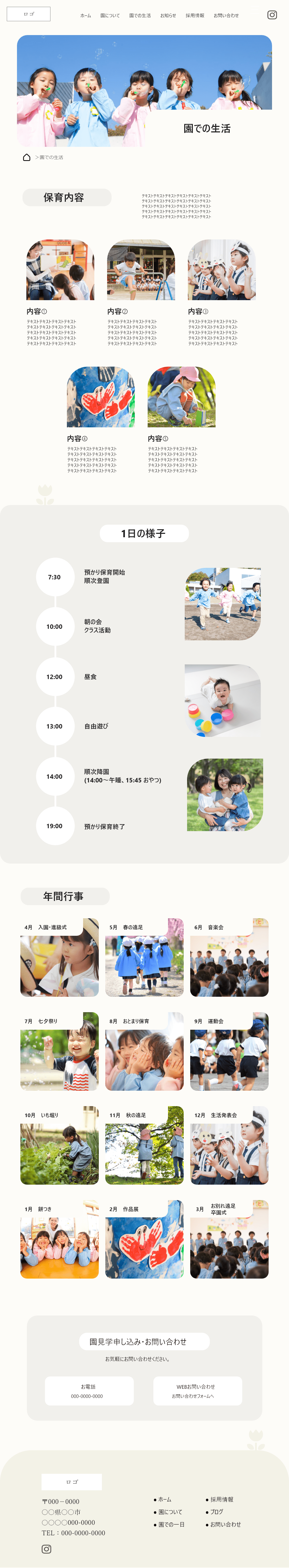Open 園について in the top menu
Screen dimensions: 289x1568
pyautogui.click(x=110, y=16)
